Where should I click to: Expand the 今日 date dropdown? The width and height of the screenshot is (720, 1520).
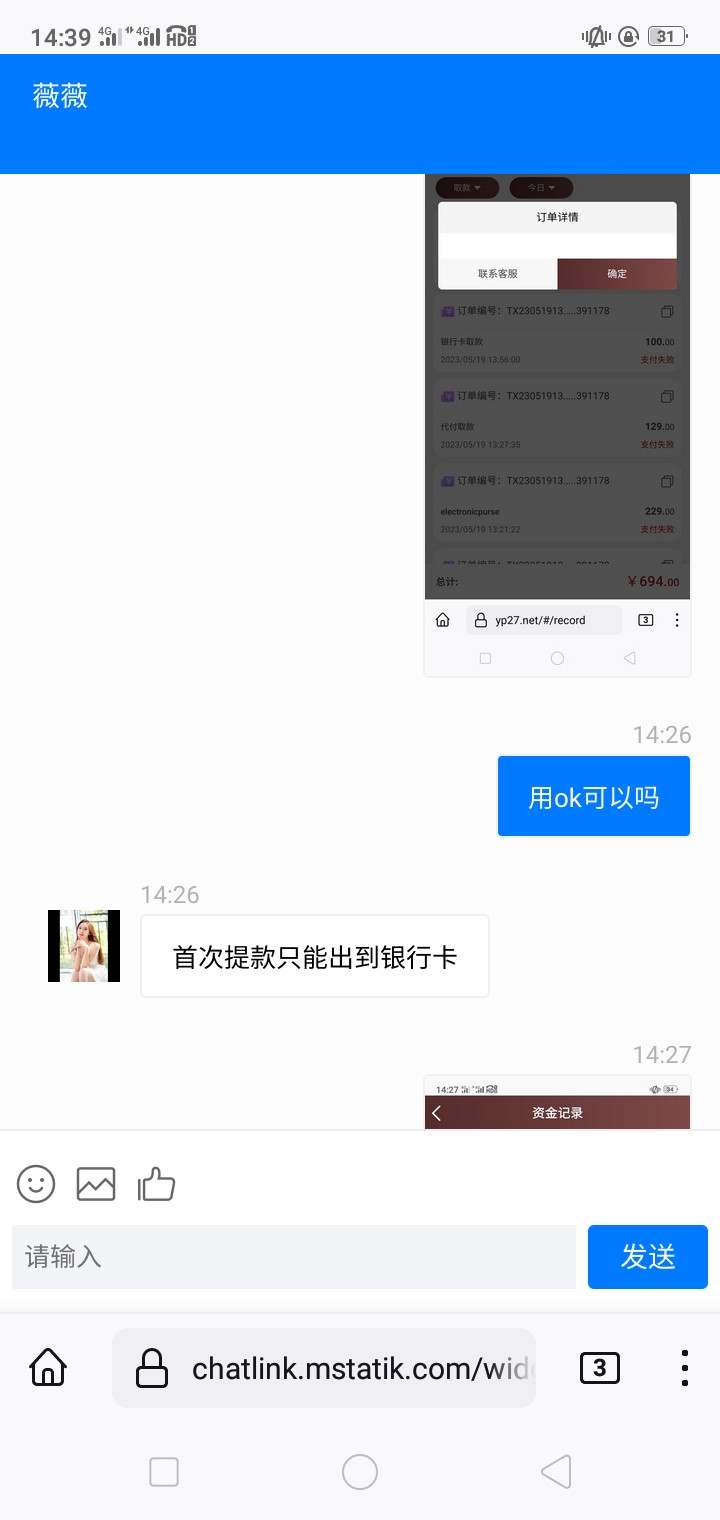(540, 187)
